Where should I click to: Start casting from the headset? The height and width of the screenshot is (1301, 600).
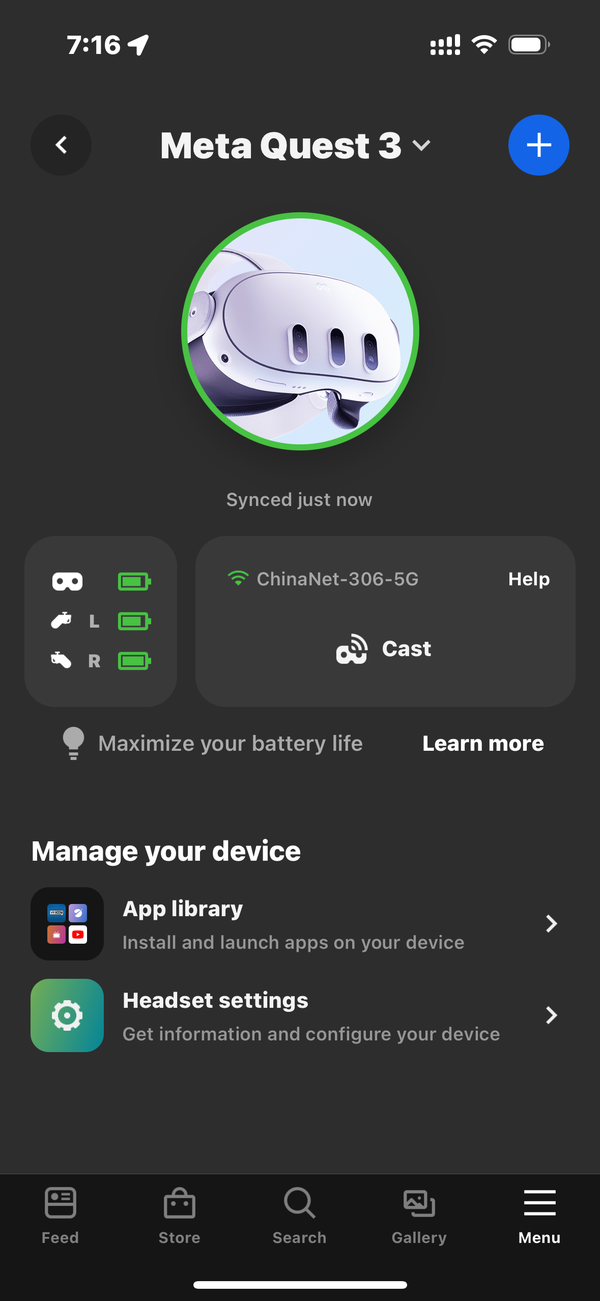click(384, 650)
